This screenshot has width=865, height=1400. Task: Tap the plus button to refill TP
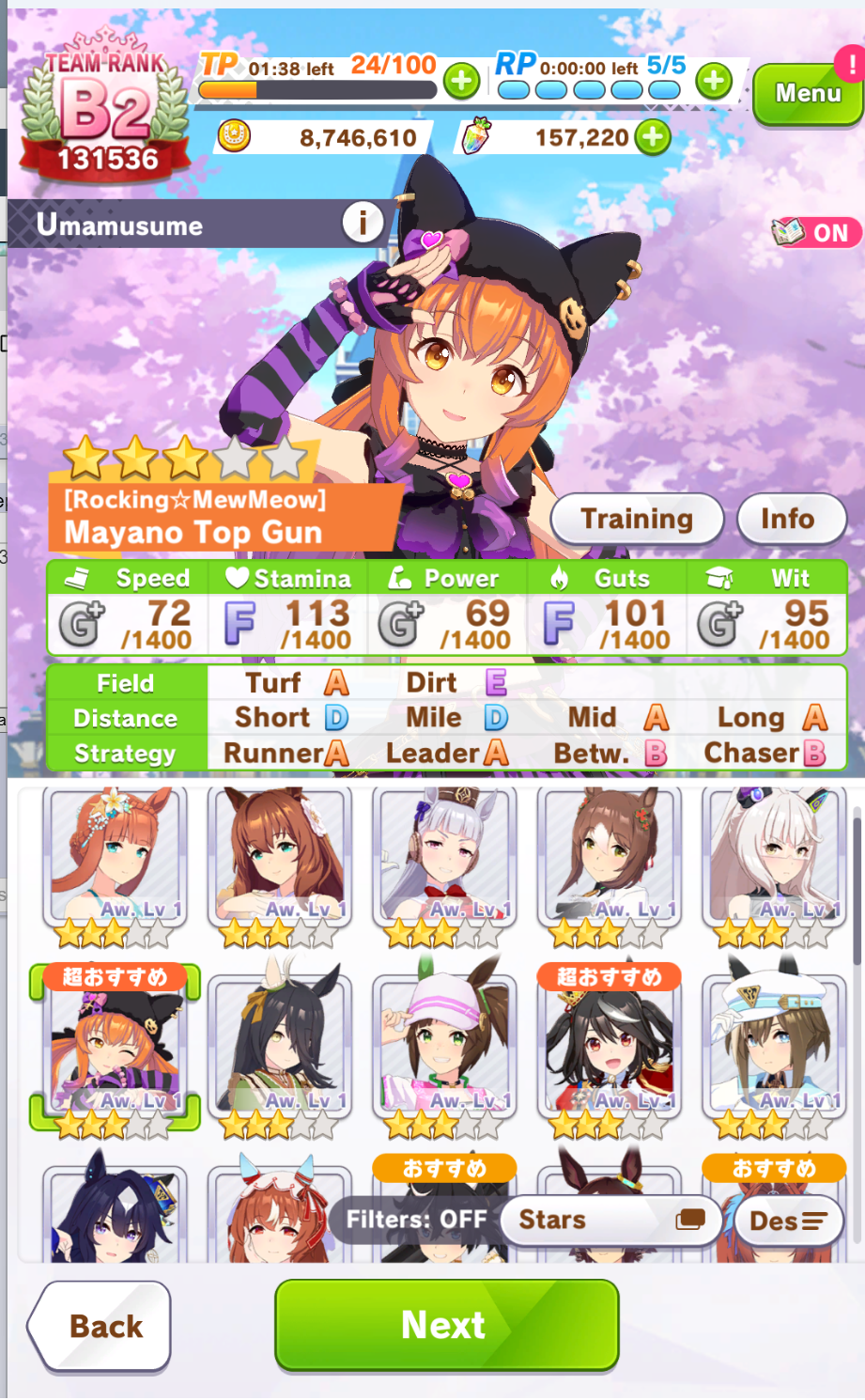pyautogui.click(x=461, y=81)
